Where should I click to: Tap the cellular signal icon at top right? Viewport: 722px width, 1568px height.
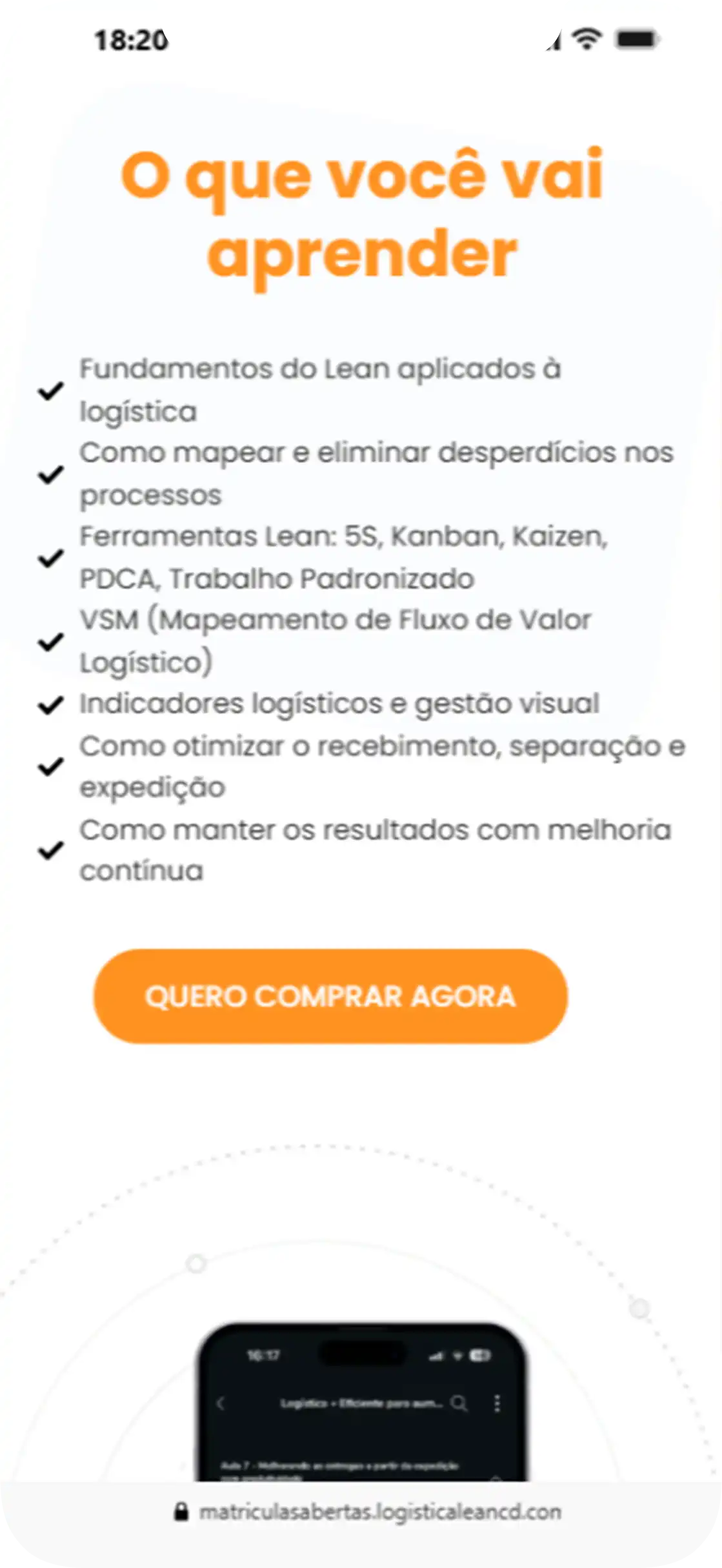pyautogui.click(x=552, y=40)
